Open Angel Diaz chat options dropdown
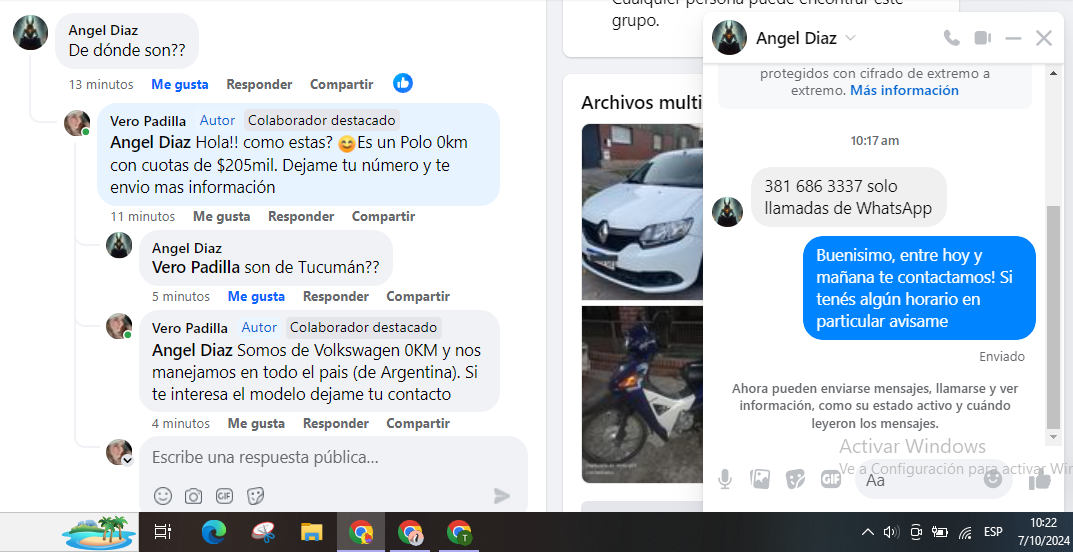 (x=851, y=38)
